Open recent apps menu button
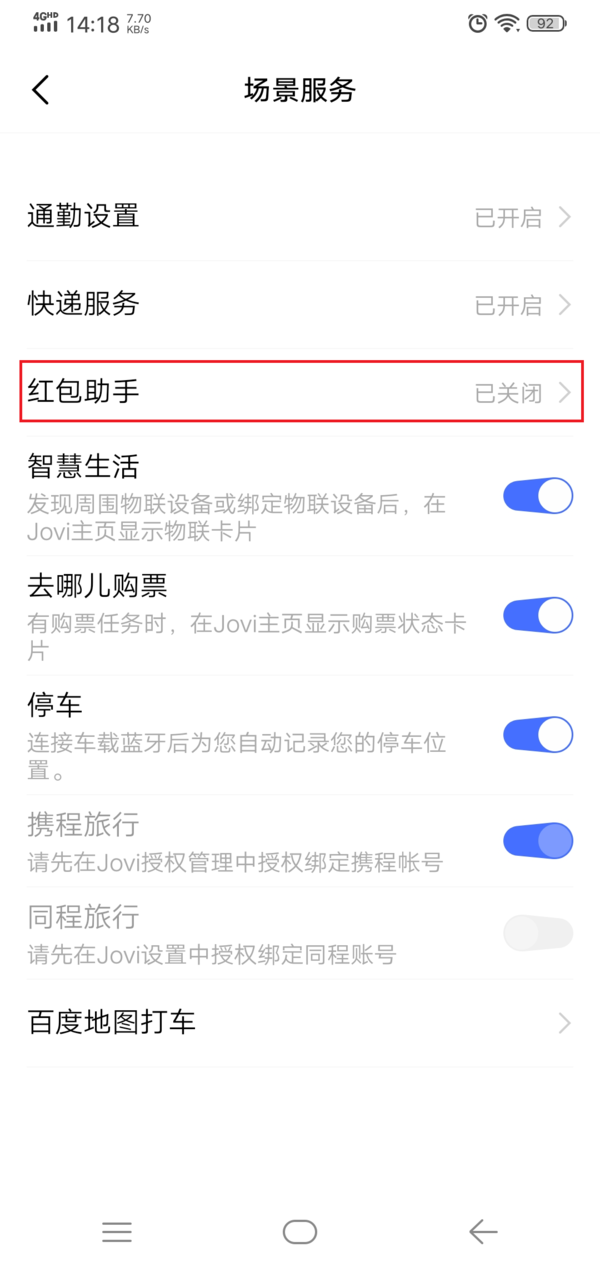This screenshot has height=1267, width=600. (x=117, y=1232)
